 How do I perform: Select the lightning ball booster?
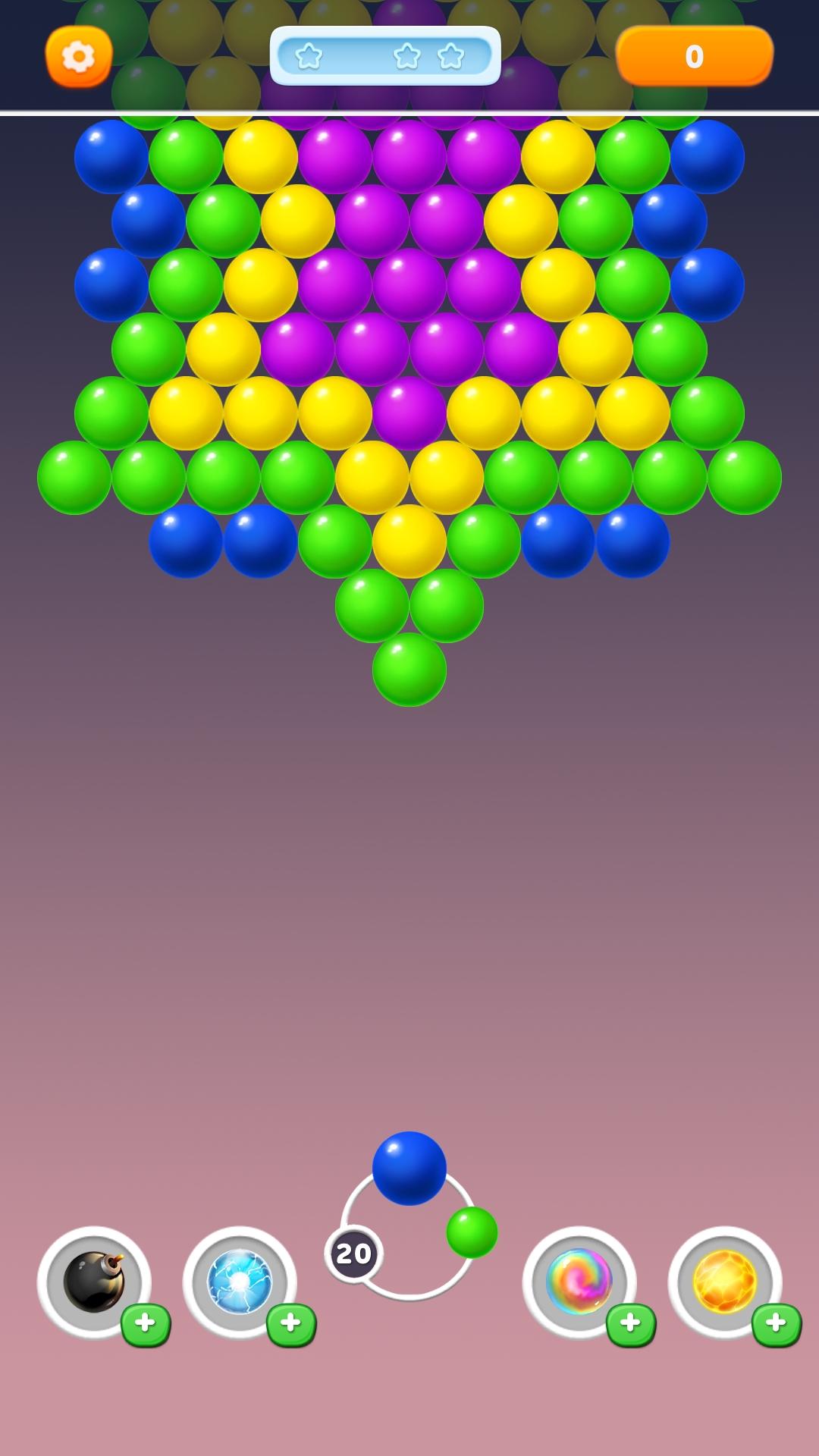point(239,1281)
